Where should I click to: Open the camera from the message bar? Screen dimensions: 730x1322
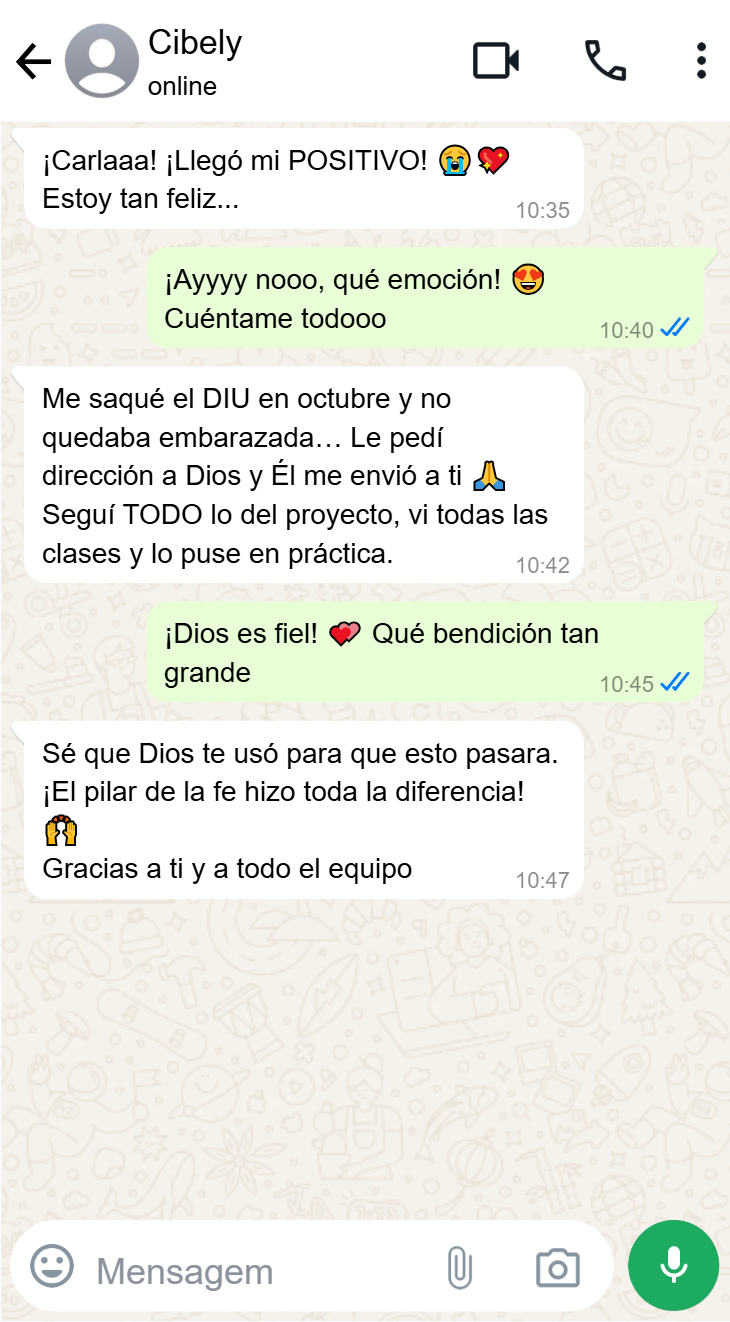click(x=557, y=1267)
